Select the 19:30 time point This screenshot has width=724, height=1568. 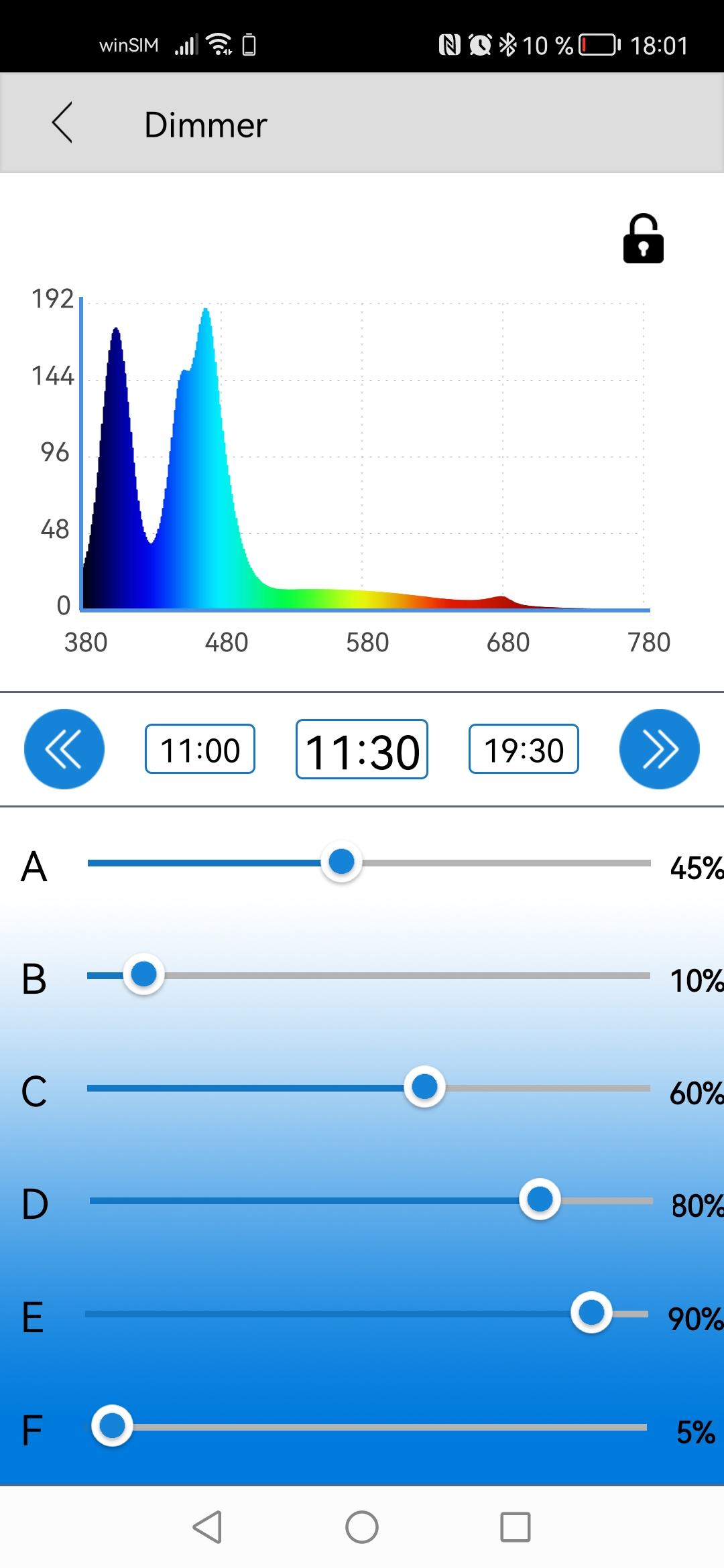(x=524, y=749)
